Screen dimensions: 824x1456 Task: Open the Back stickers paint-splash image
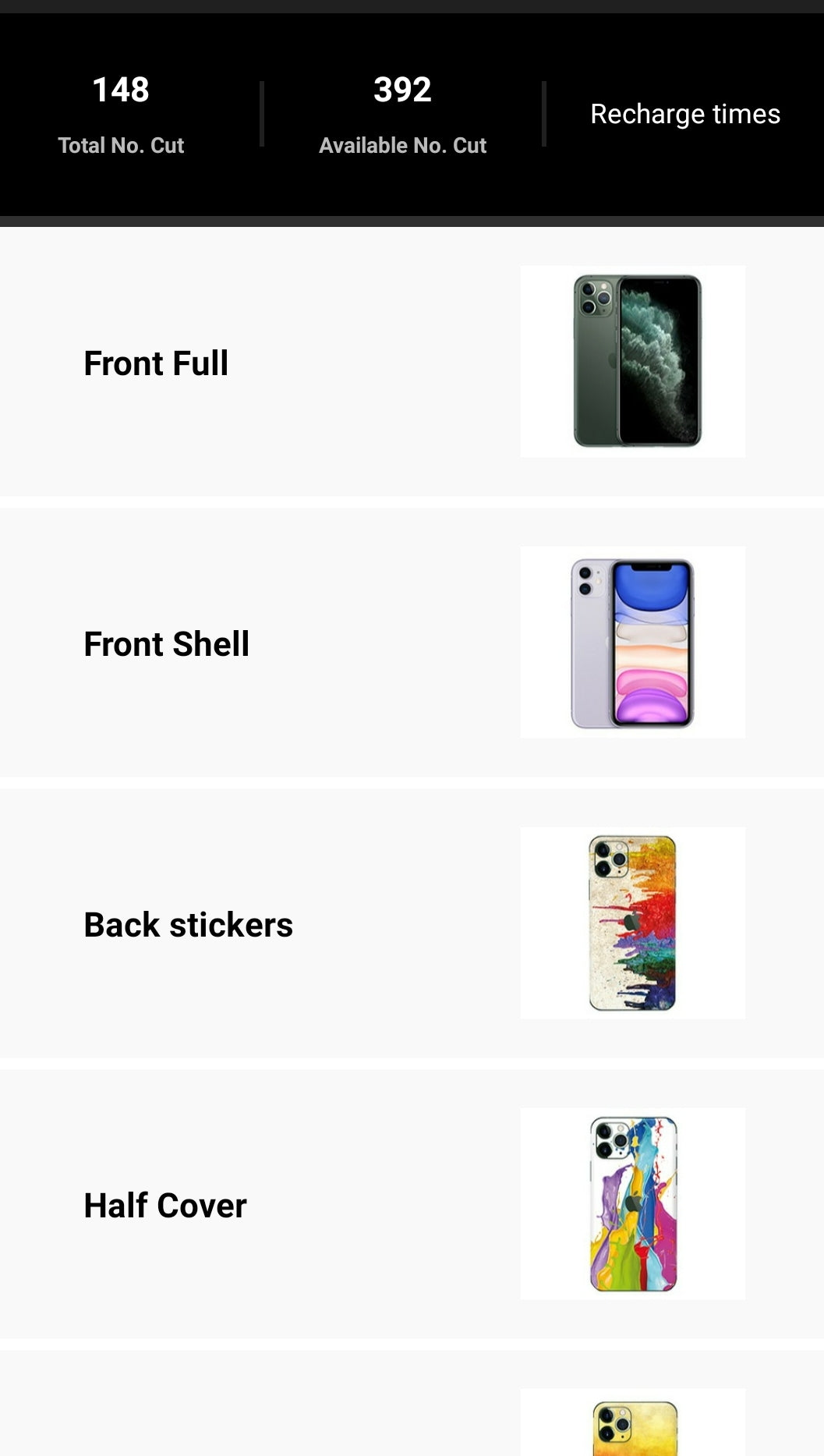pyautogui.click(x=631, y=924)
